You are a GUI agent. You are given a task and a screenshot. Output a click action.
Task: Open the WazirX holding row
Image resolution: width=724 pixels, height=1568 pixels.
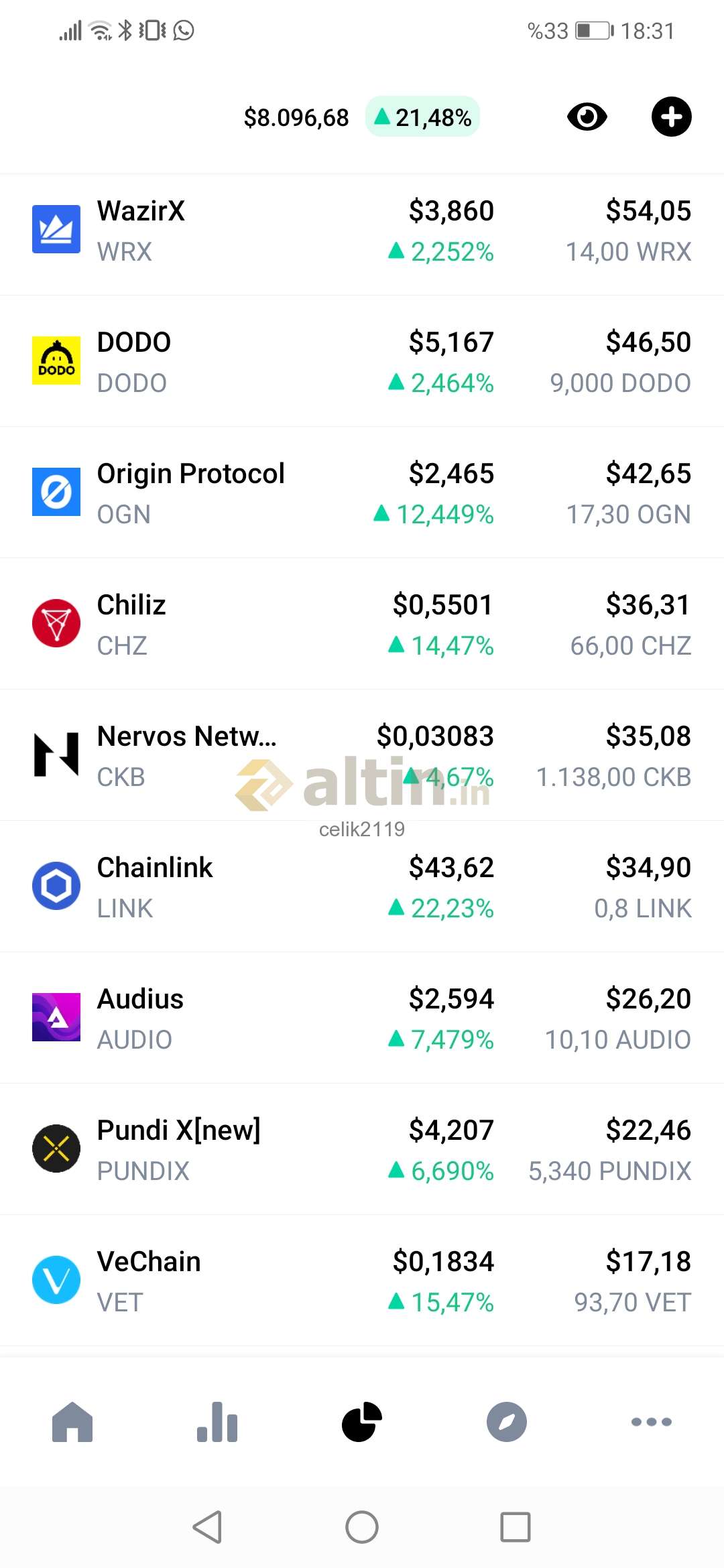(362, 230)
